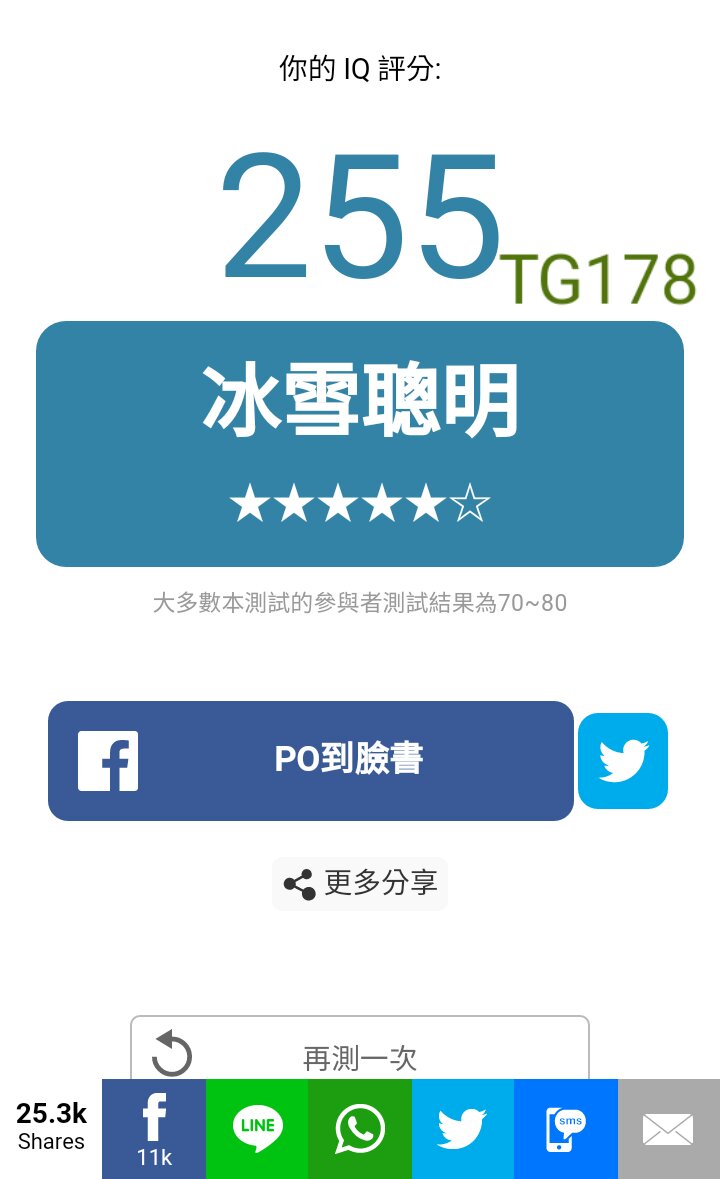Retake the test (再測一次)

click(360, 1052)
